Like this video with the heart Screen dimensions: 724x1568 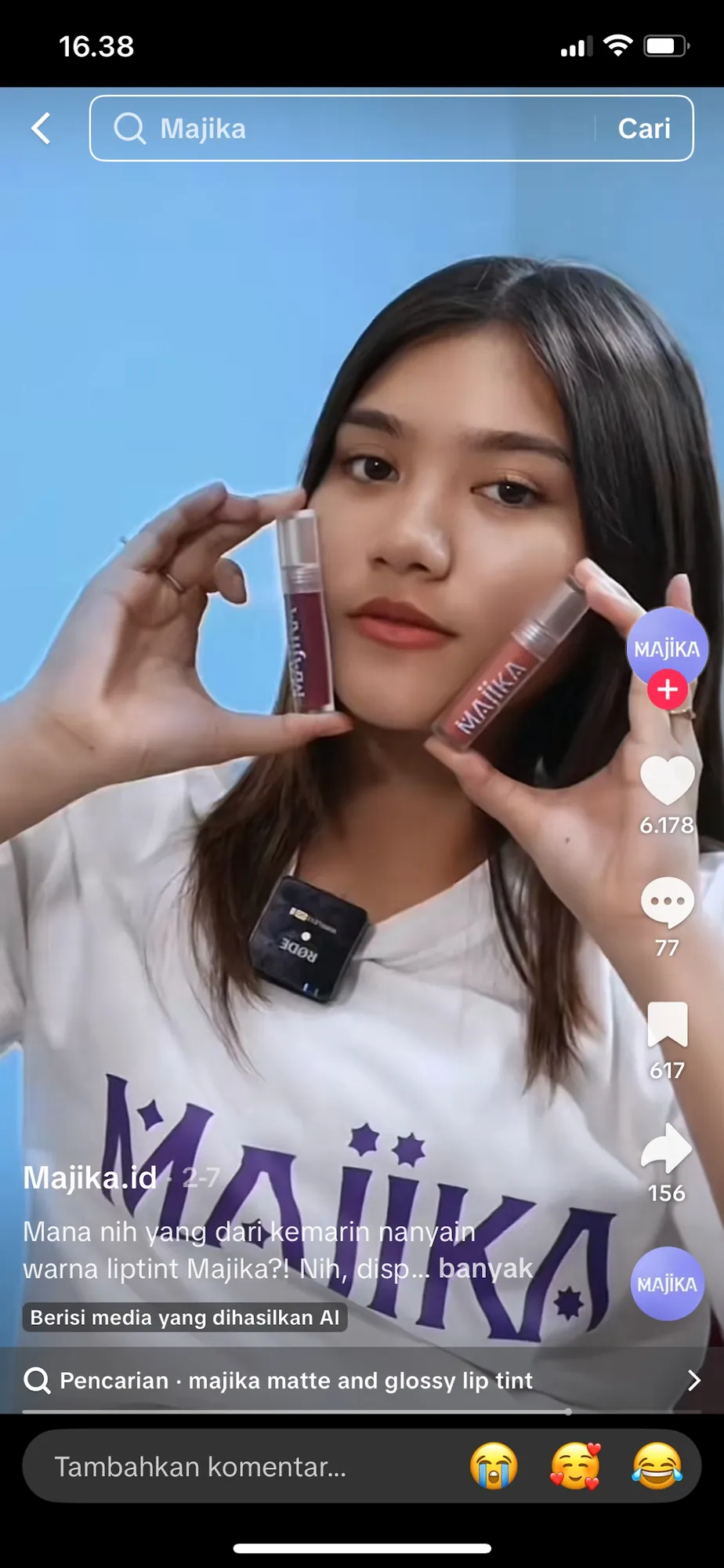pyautogui.click(x=667, y=781)
